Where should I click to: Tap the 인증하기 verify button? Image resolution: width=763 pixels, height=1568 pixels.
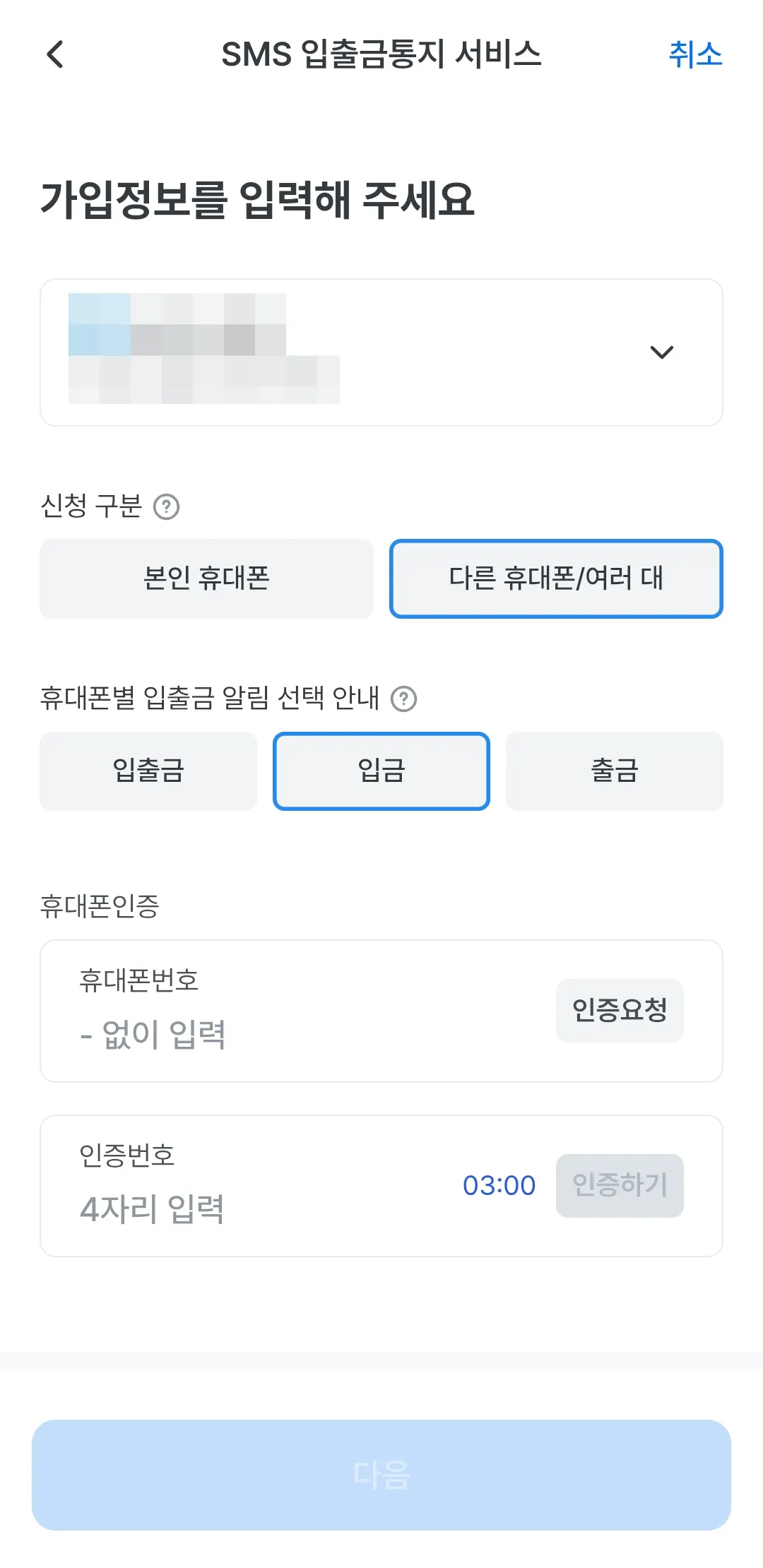pyautogui.click(x=620, y=1185)
